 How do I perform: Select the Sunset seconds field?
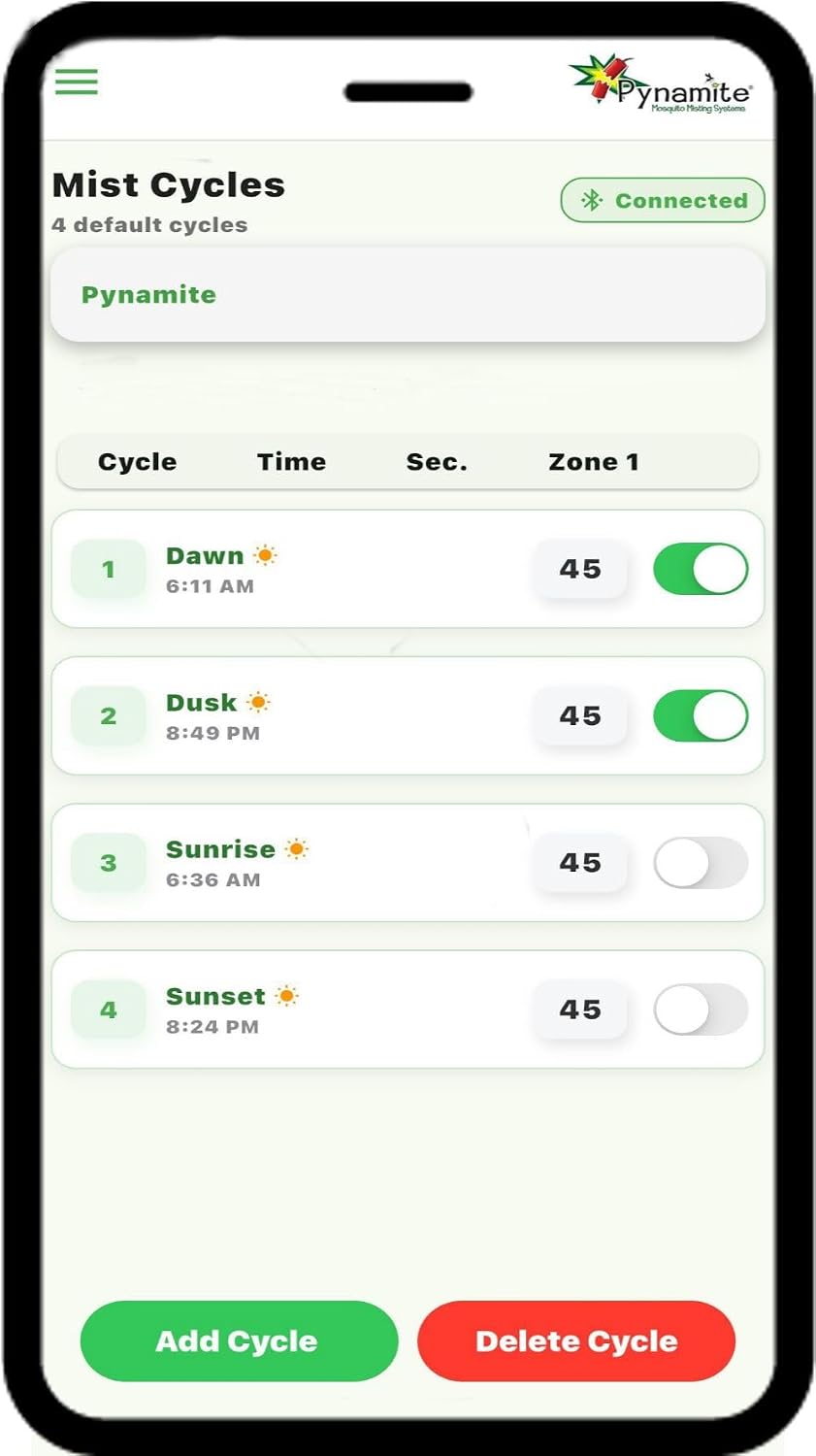click(580, 1009)
